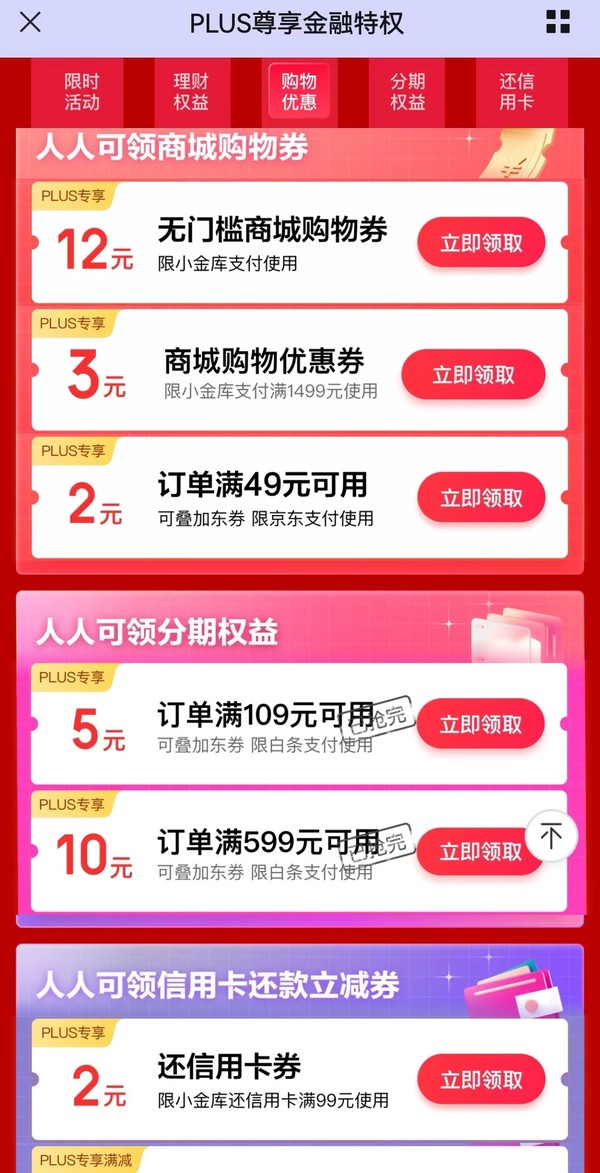Open the 还信用卡 tab
Image resolution: width=600 pixels, height=1173 pixels.
[x=517, y=92]
